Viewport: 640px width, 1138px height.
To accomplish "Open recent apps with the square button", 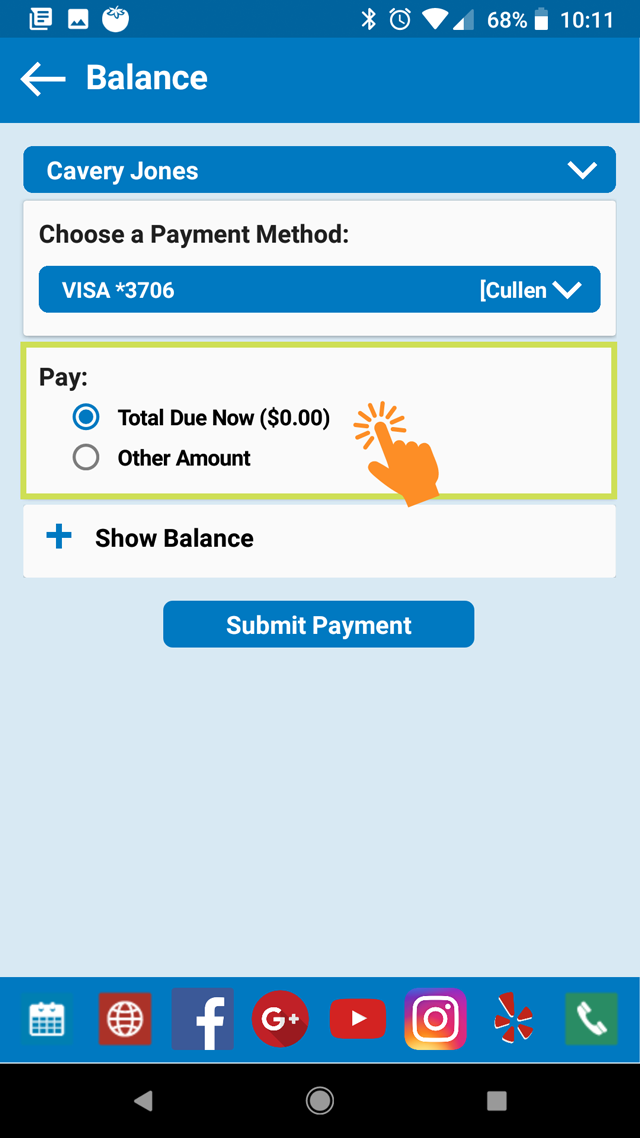I will coord(496,1101).
